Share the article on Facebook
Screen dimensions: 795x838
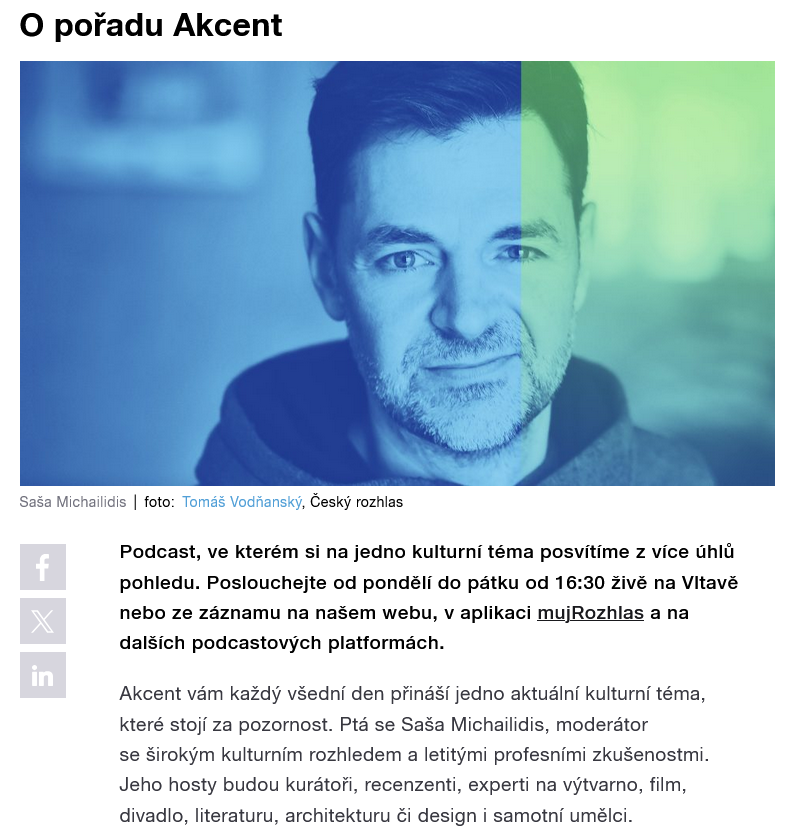pos(43,567)
